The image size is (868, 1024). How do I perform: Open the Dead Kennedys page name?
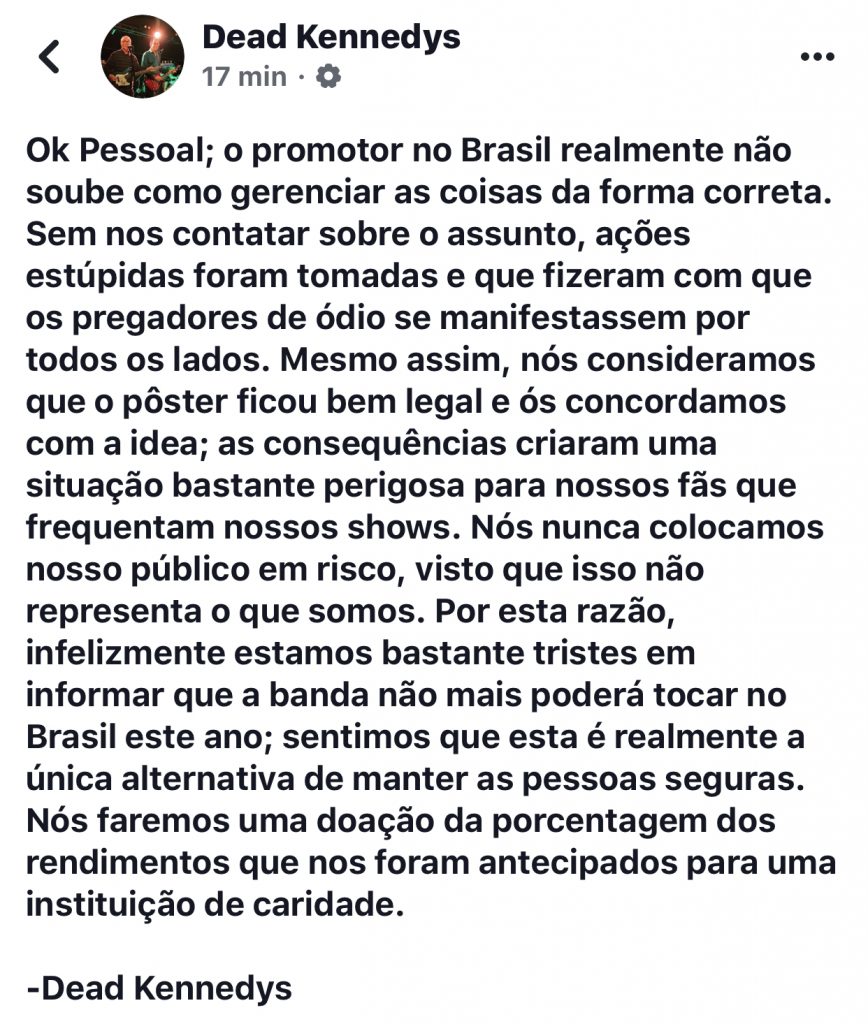click(x=331, y=37)
